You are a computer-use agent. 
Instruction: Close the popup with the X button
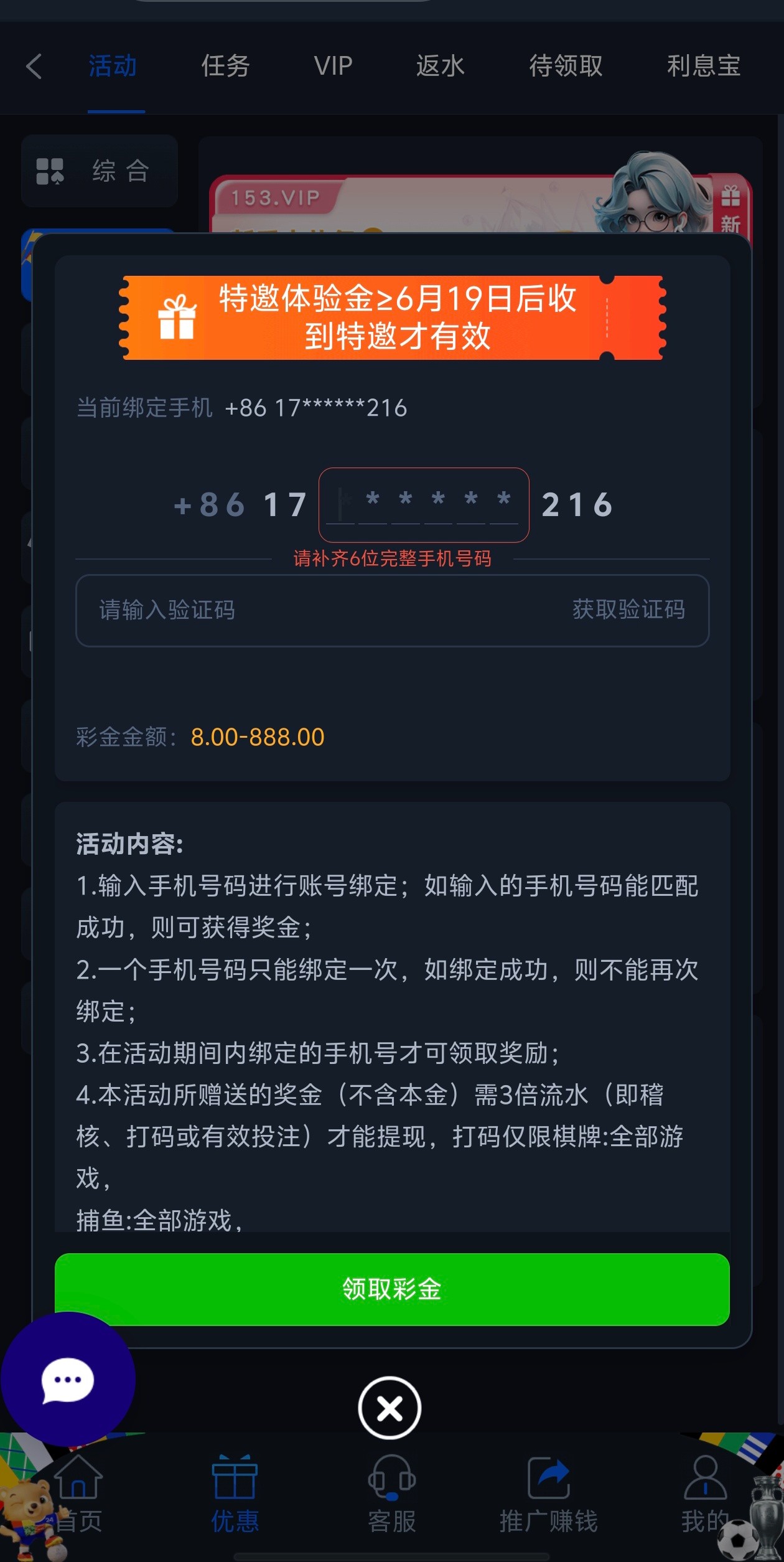pyautogui.click(x=390, y=1408)
